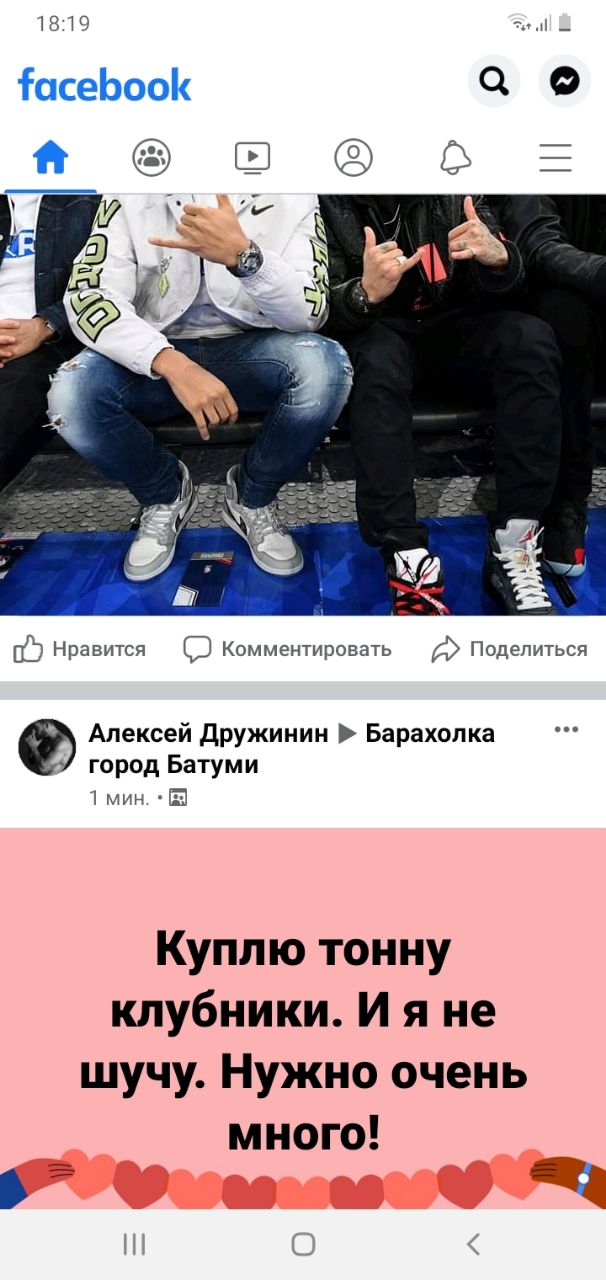Like the post with Нравится

pyautogui.click(x=80, y=650)
